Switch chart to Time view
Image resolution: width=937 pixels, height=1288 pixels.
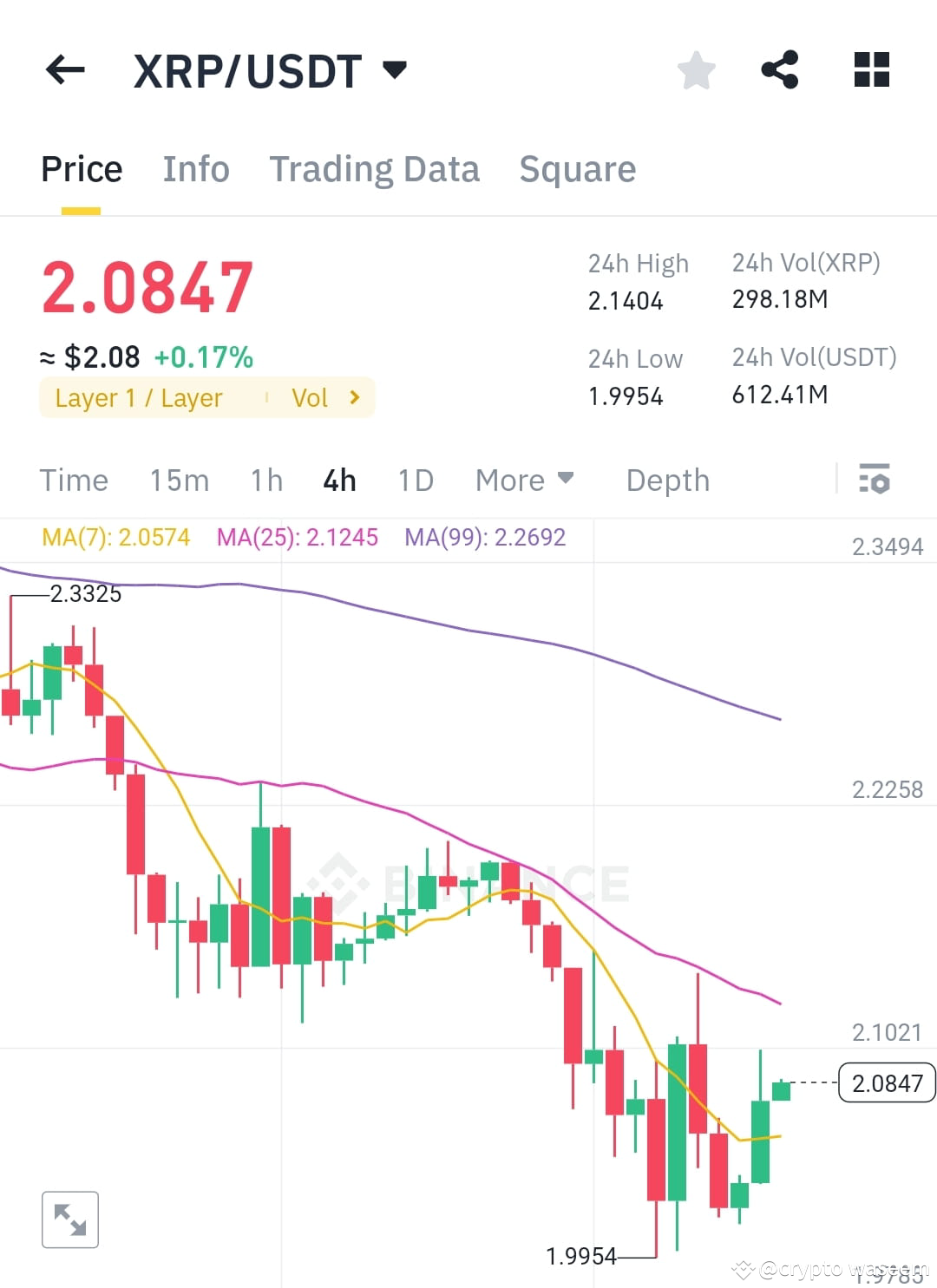pyautogui.click(x=74, y=479)
